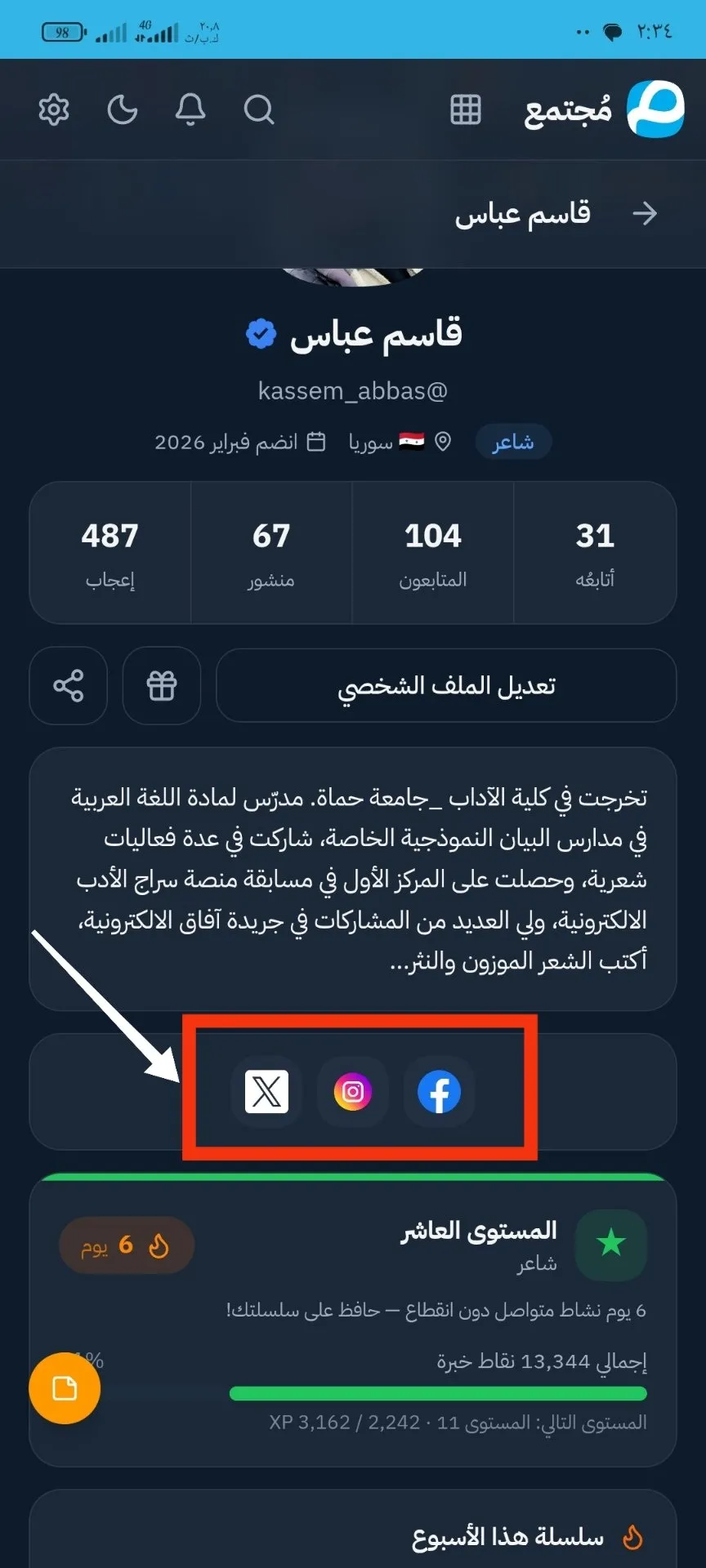The height and width of the screenshot is (1568, 706).
Task: Open the مُجتمع home logo
Action: pos(605,109)
